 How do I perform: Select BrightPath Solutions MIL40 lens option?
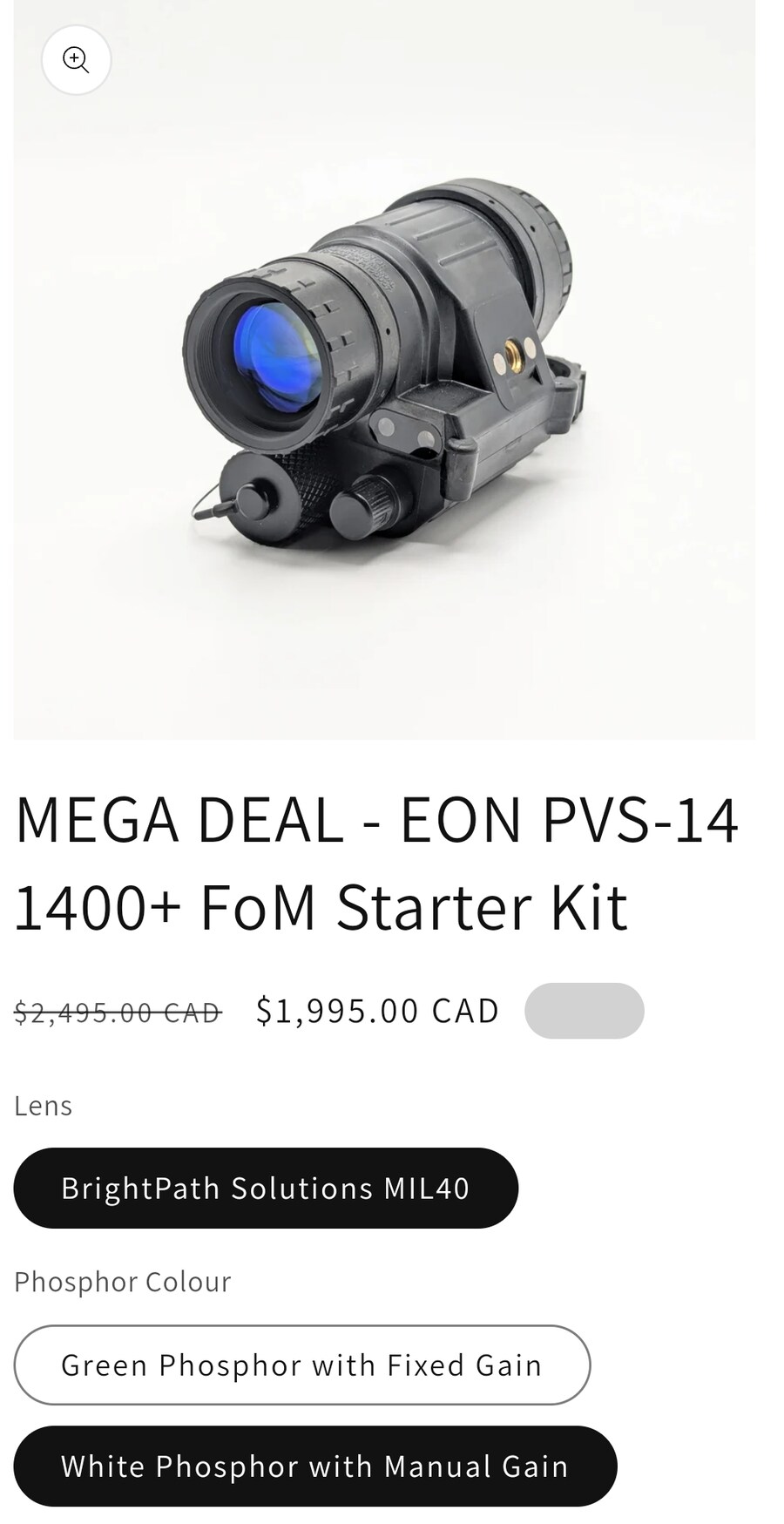point(266,1188)
